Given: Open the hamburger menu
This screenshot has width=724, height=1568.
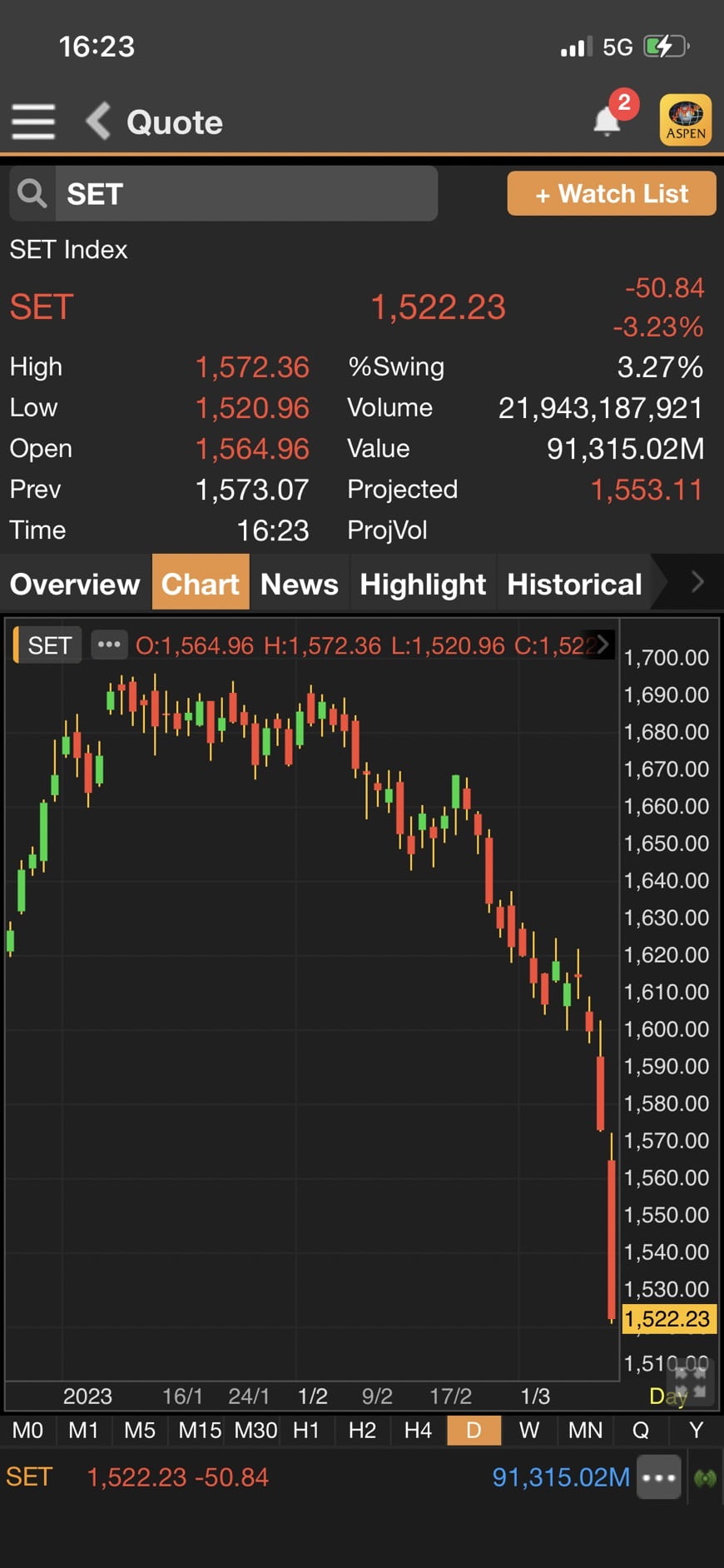Looking at the screenshot, I should (x=33, y=122).
